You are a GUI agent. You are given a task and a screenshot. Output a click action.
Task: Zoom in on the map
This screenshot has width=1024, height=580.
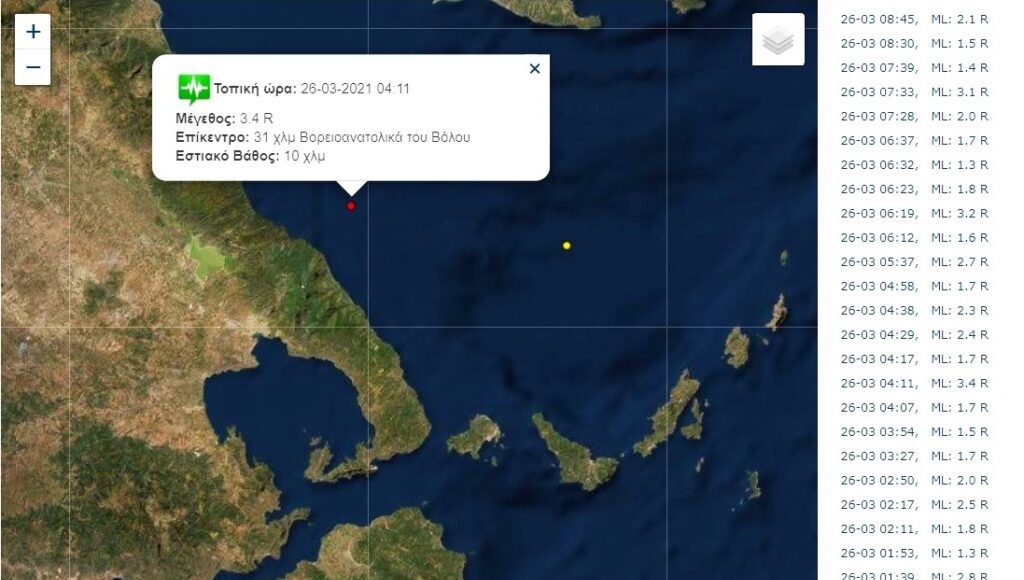33,32
